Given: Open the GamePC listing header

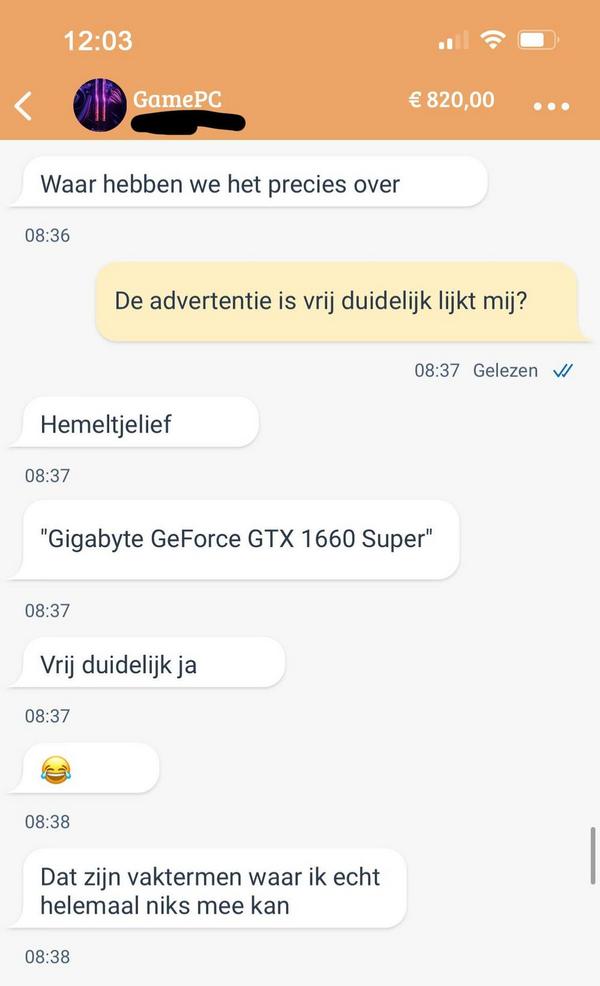Looking at the screenshot, I should (178, 100).
